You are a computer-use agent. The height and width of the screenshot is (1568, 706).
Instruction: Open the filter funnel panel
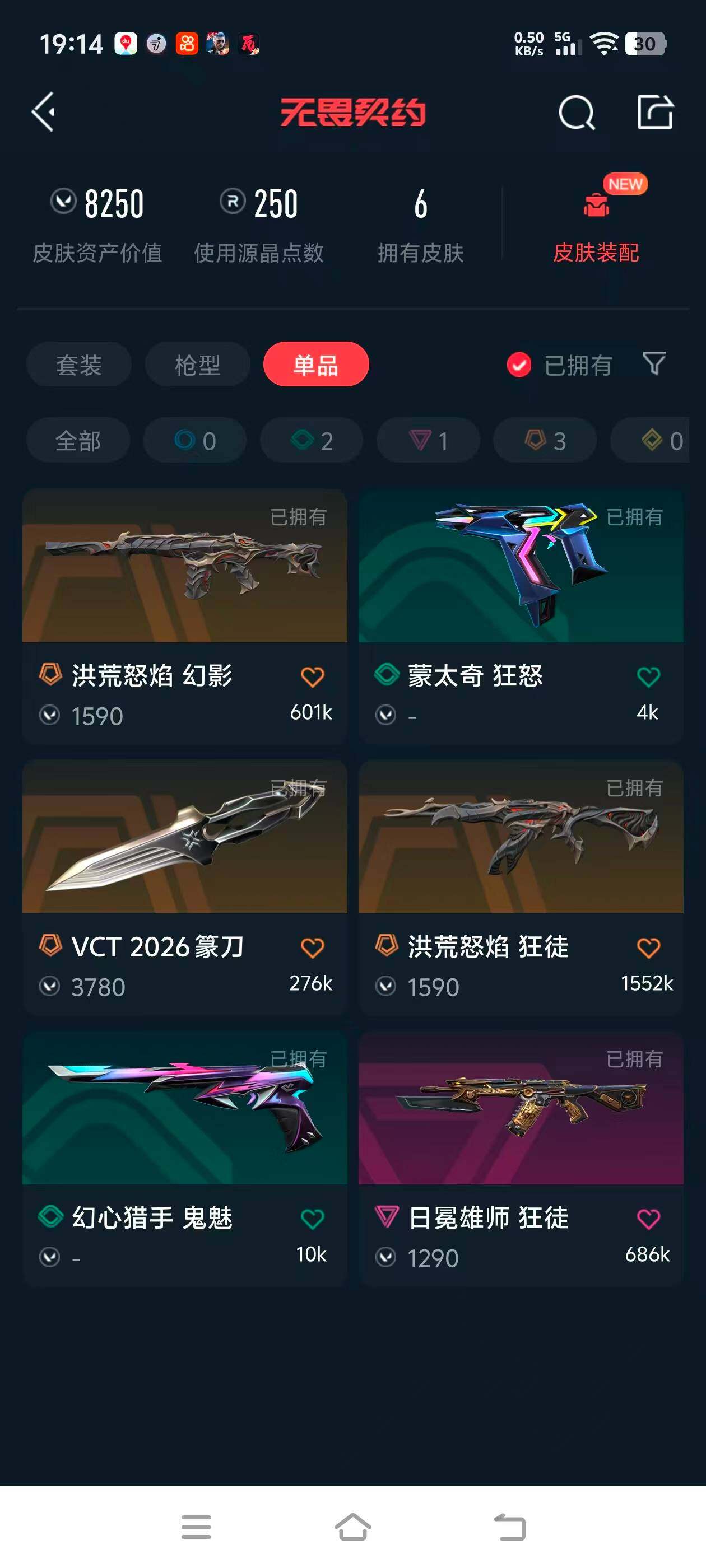click(654, 365)
